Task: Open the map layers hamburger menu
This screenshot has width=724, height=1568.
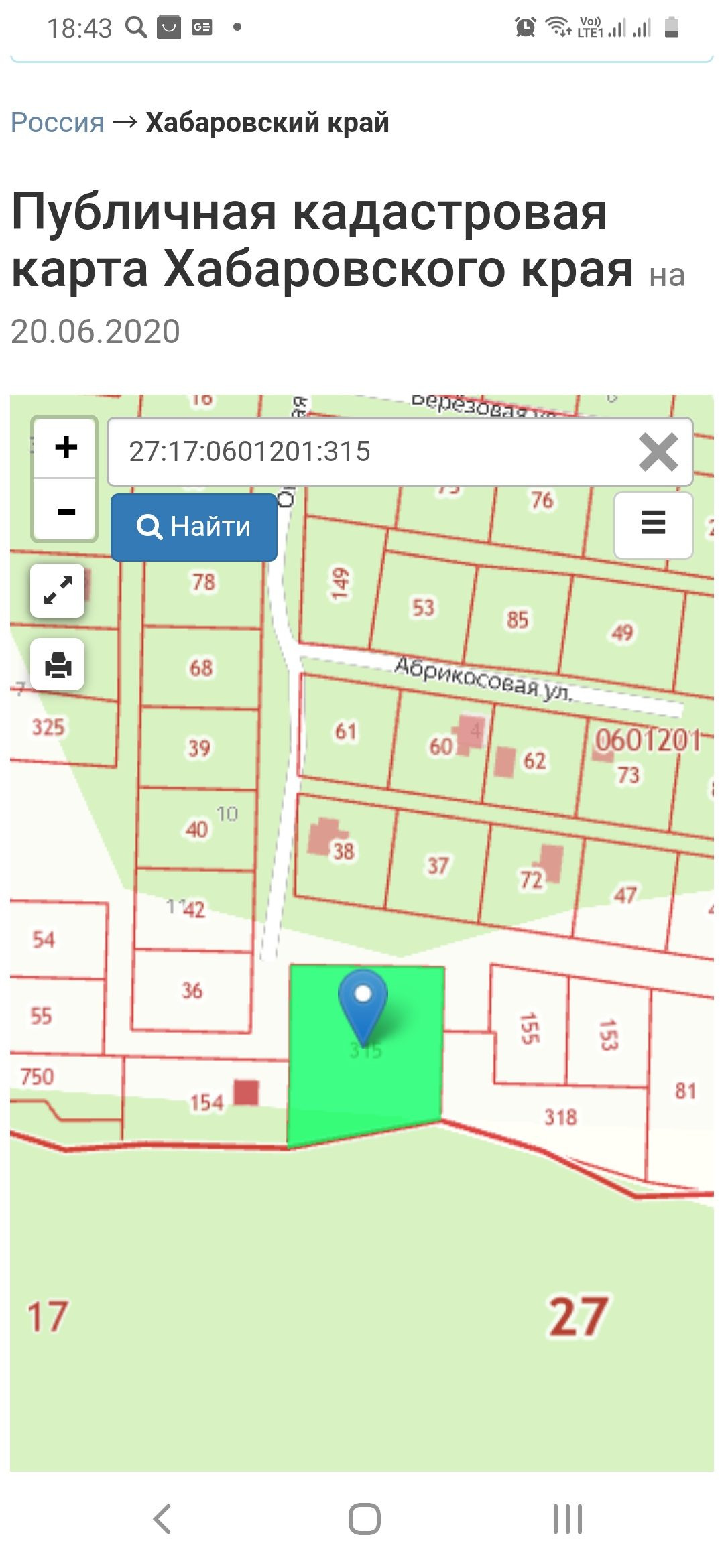Action: pyautogui.click(x=653, y=525)
